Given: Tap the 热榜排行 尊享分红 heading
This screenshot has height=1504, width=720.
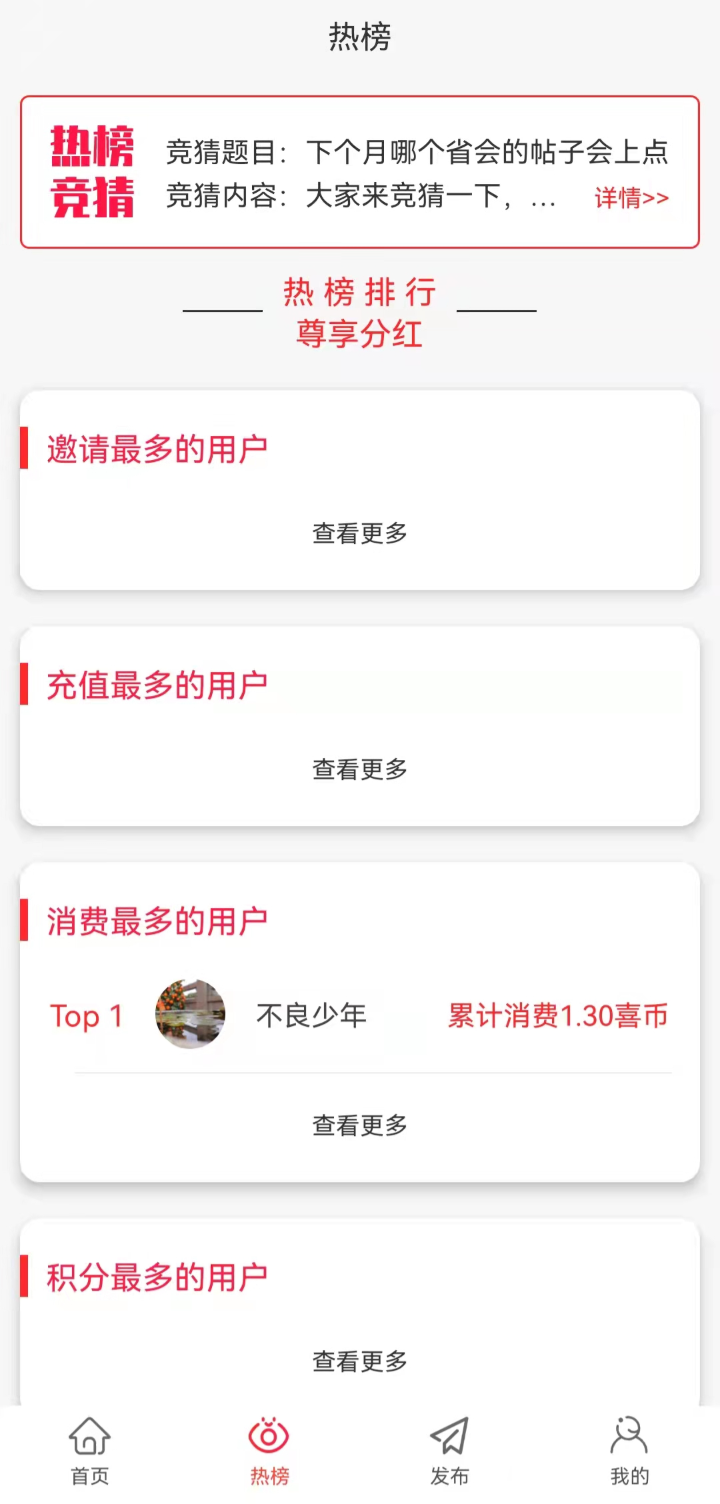Looking at the screenshot, I should (x=359, y=313).
